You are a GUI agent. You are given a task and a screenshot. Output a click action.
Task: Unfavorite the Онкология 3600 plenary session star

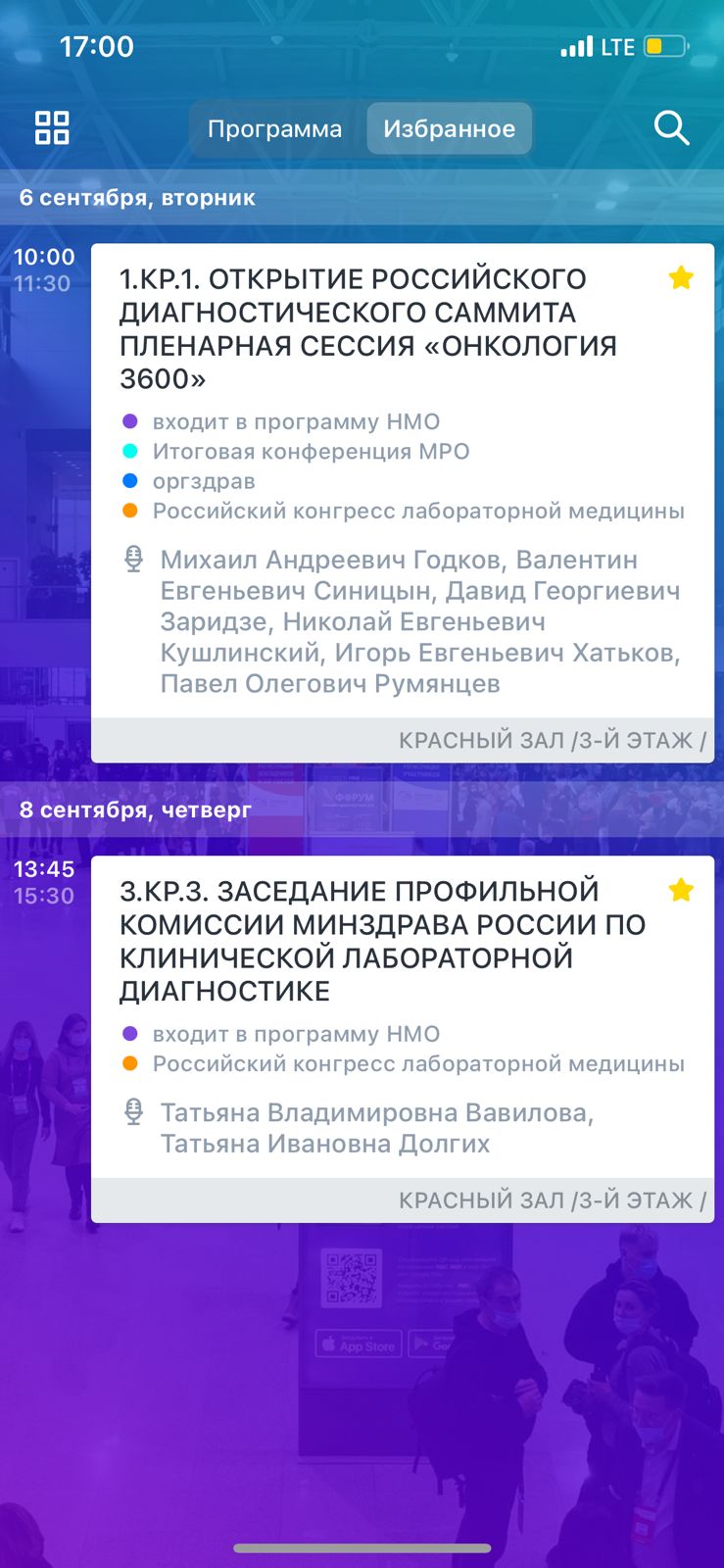point(681,278)
